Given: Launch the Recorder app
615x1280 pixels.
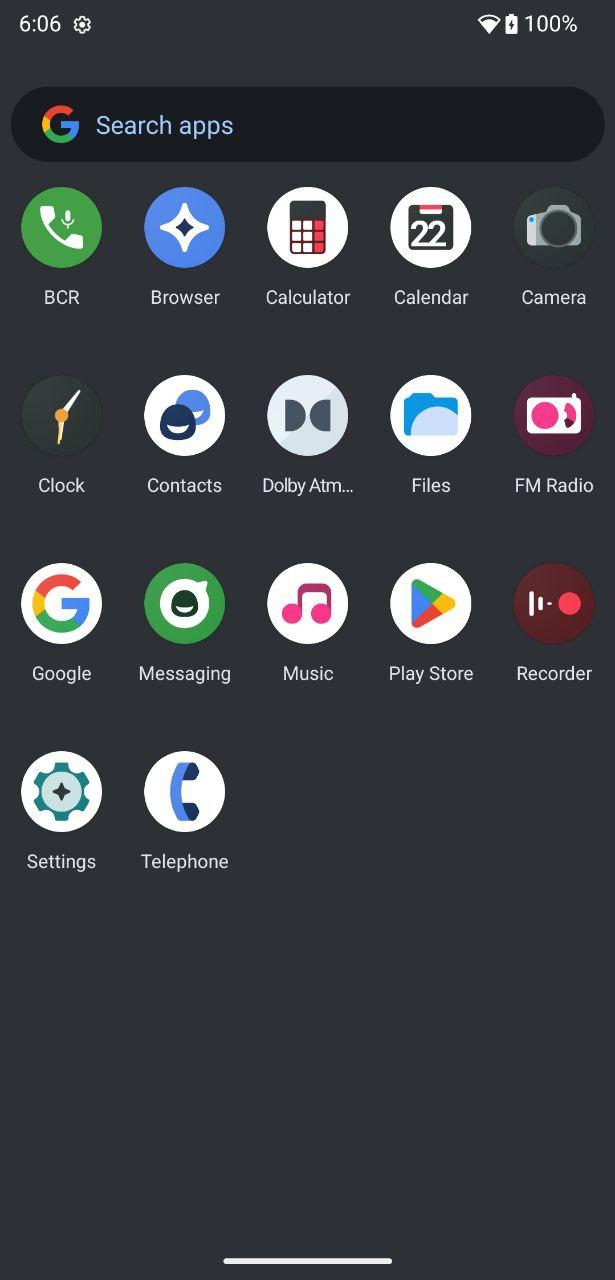Looking at the screenshot, I should click(x=553, y=604).
